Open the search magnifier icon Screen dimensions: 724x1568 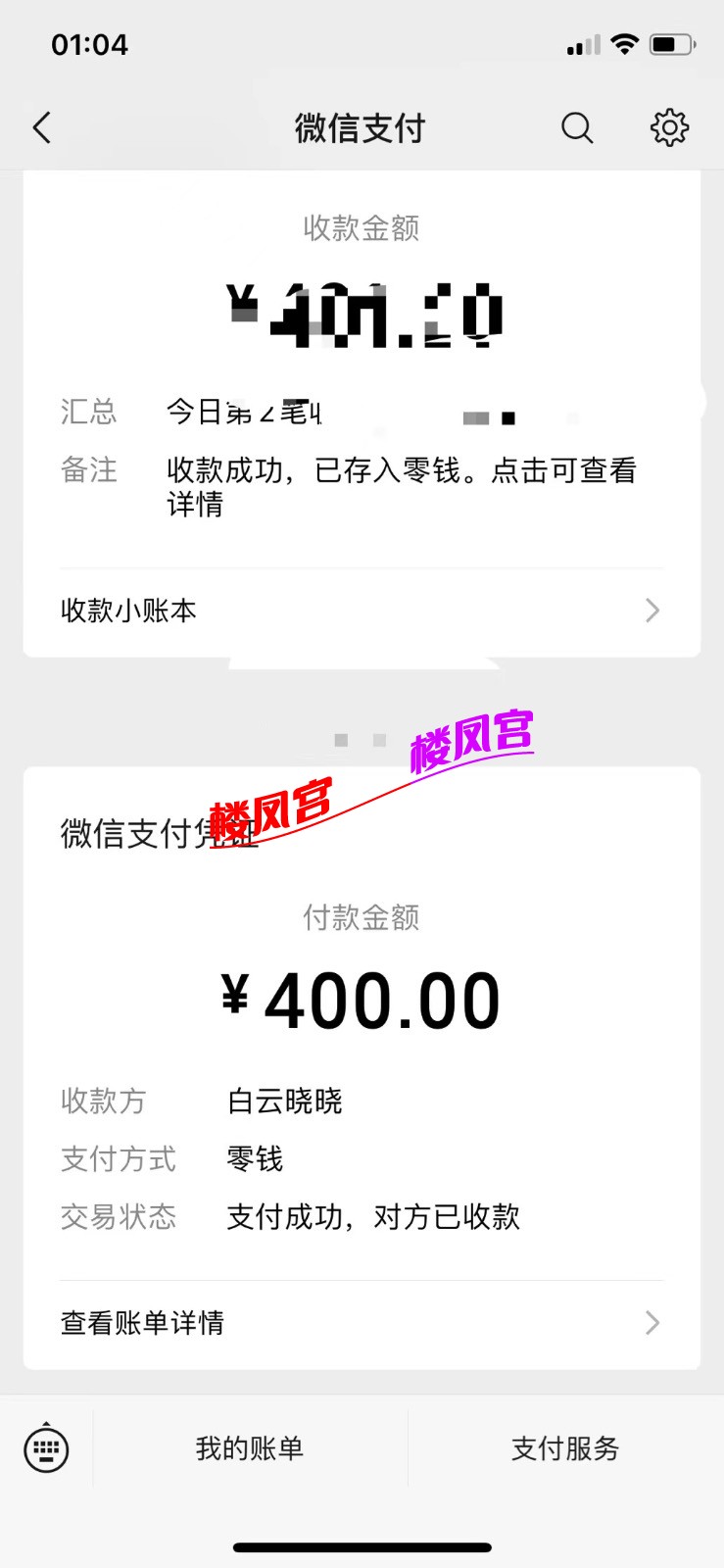pos(577,127)
